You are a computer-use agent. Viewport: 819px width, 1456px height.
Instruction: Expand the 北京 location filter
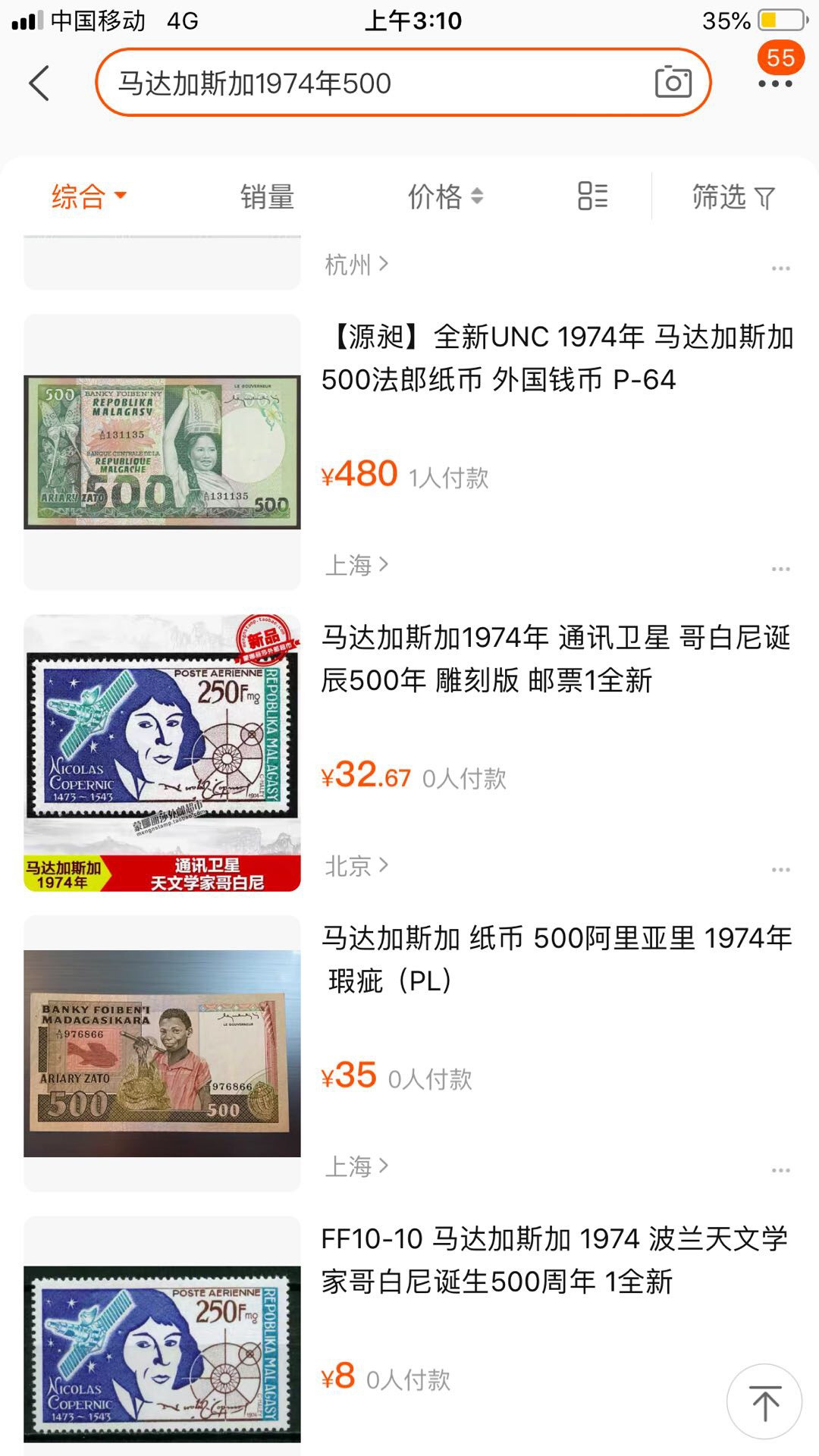pos(356,864)
